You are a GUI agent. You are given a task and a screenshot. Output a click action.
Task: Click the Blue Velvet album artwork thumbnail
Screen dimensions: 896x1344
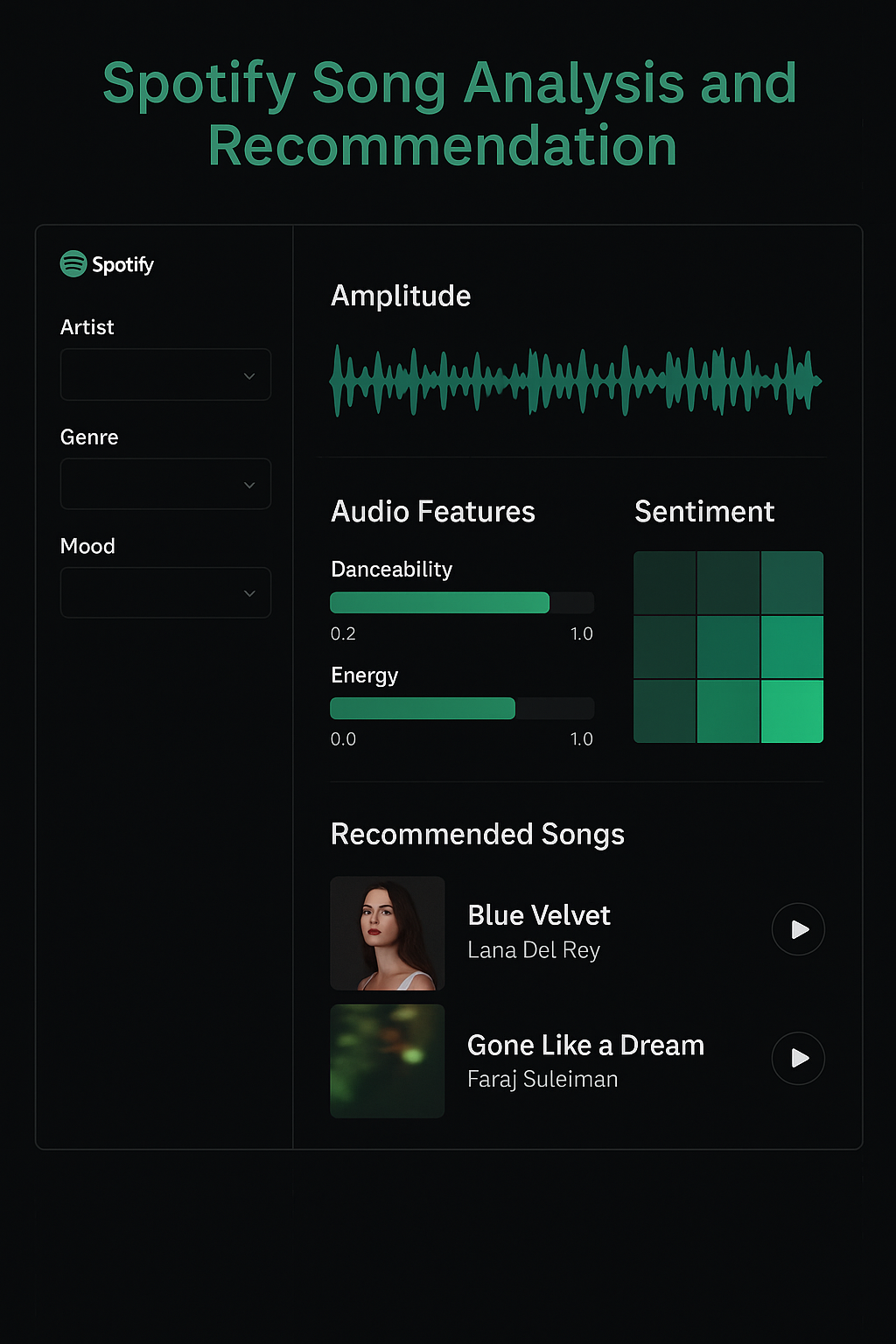tap(387, 933)
